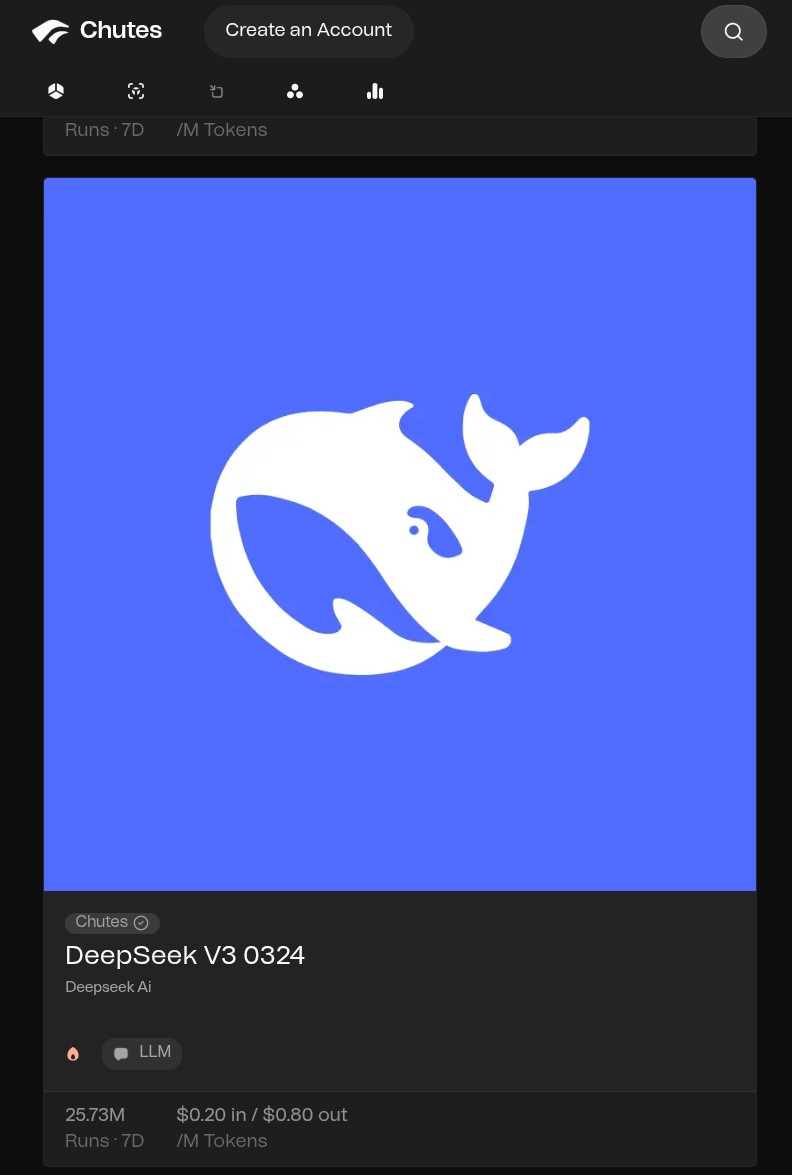Open the three-dots cluster icon tab
The image size is (792, 1175).
(295, 91)
